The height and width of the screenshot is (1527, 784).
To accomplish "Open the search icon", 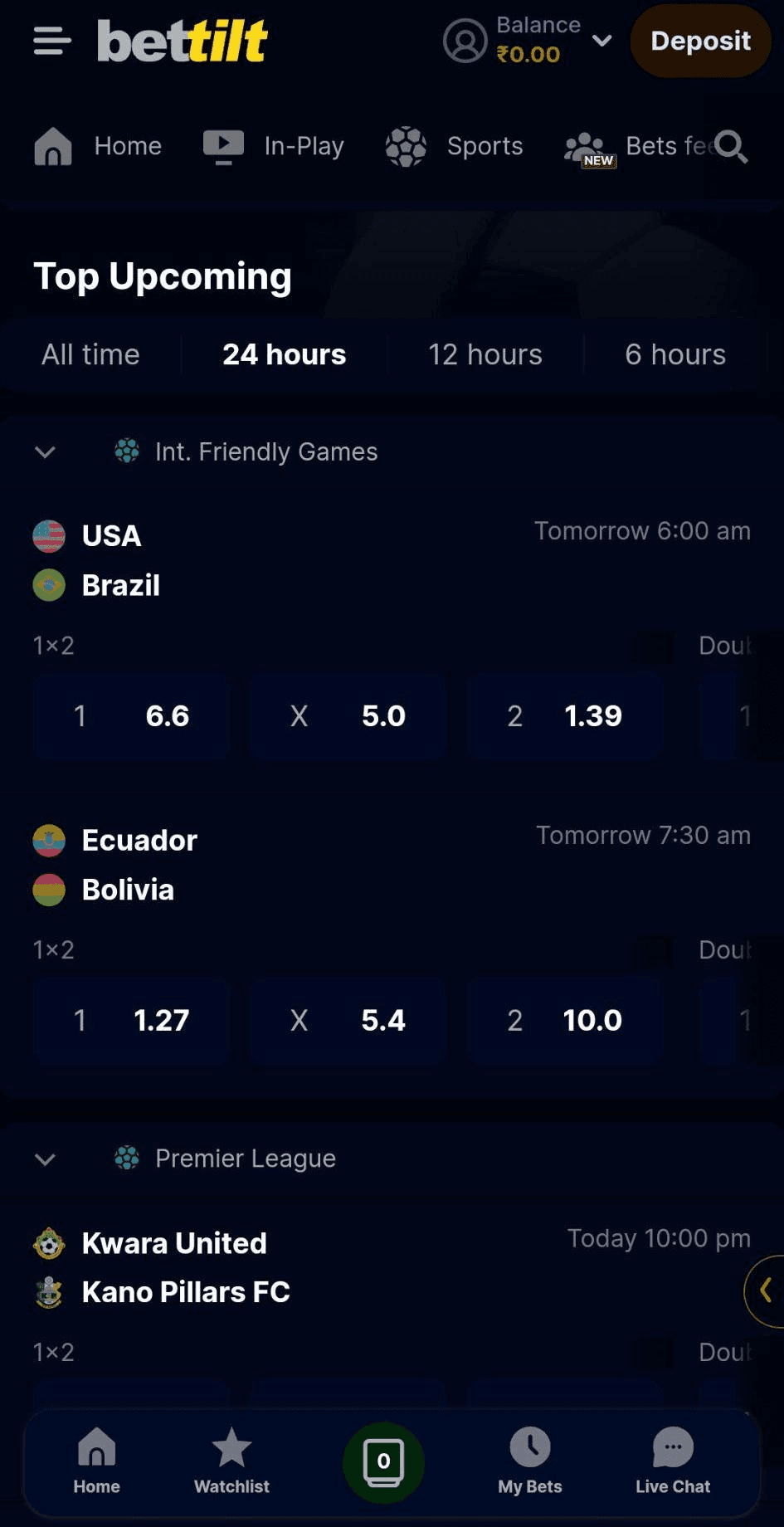I will pyautogui.click(x=731, y=148).
